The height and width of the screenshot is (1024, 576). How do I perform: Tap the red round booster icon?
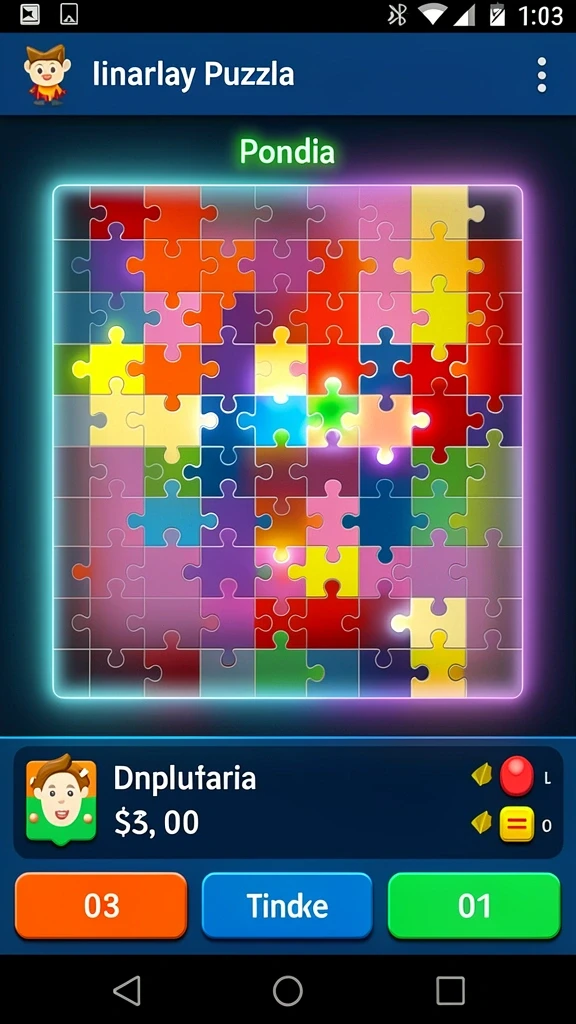(x=517, y=776)
